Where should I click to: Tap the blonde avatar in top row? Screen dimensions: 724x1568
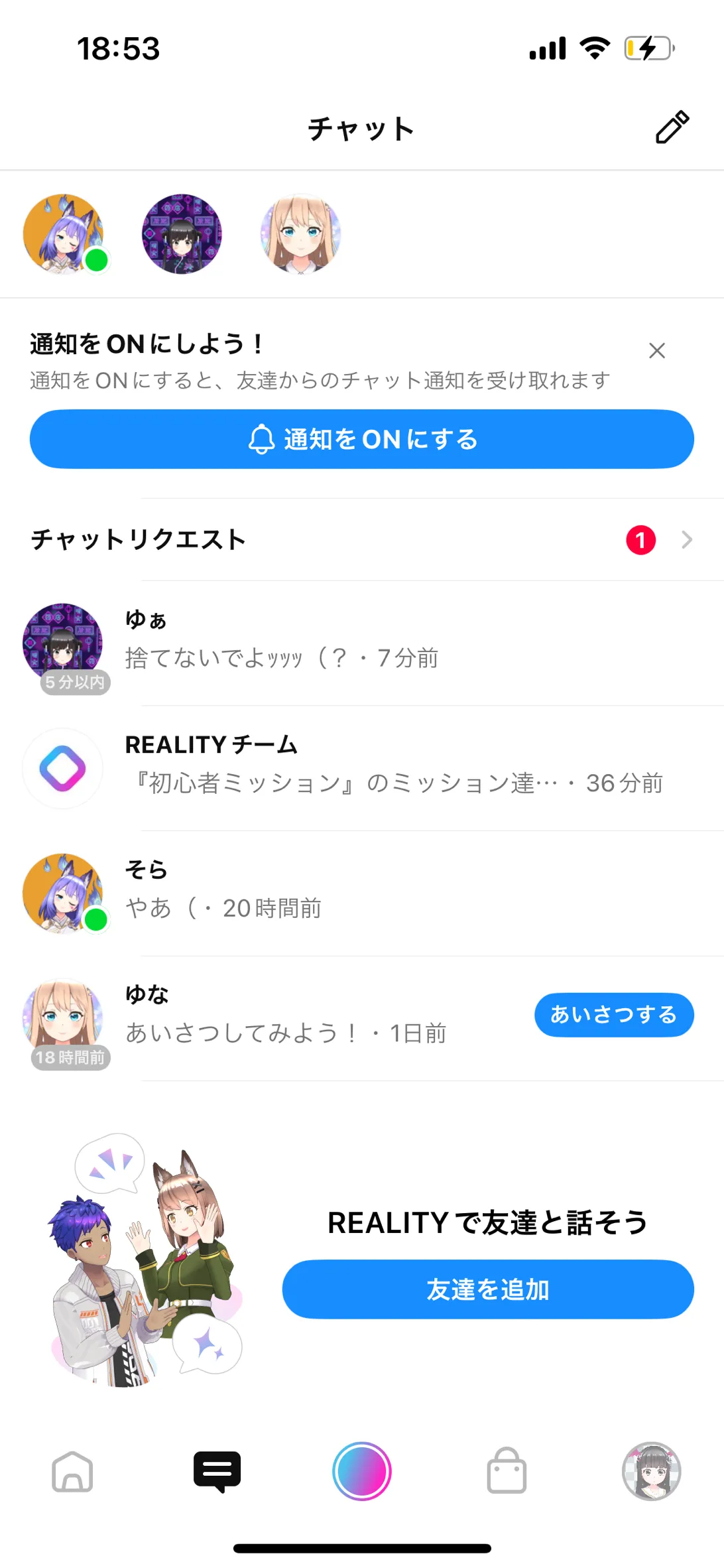300,234
